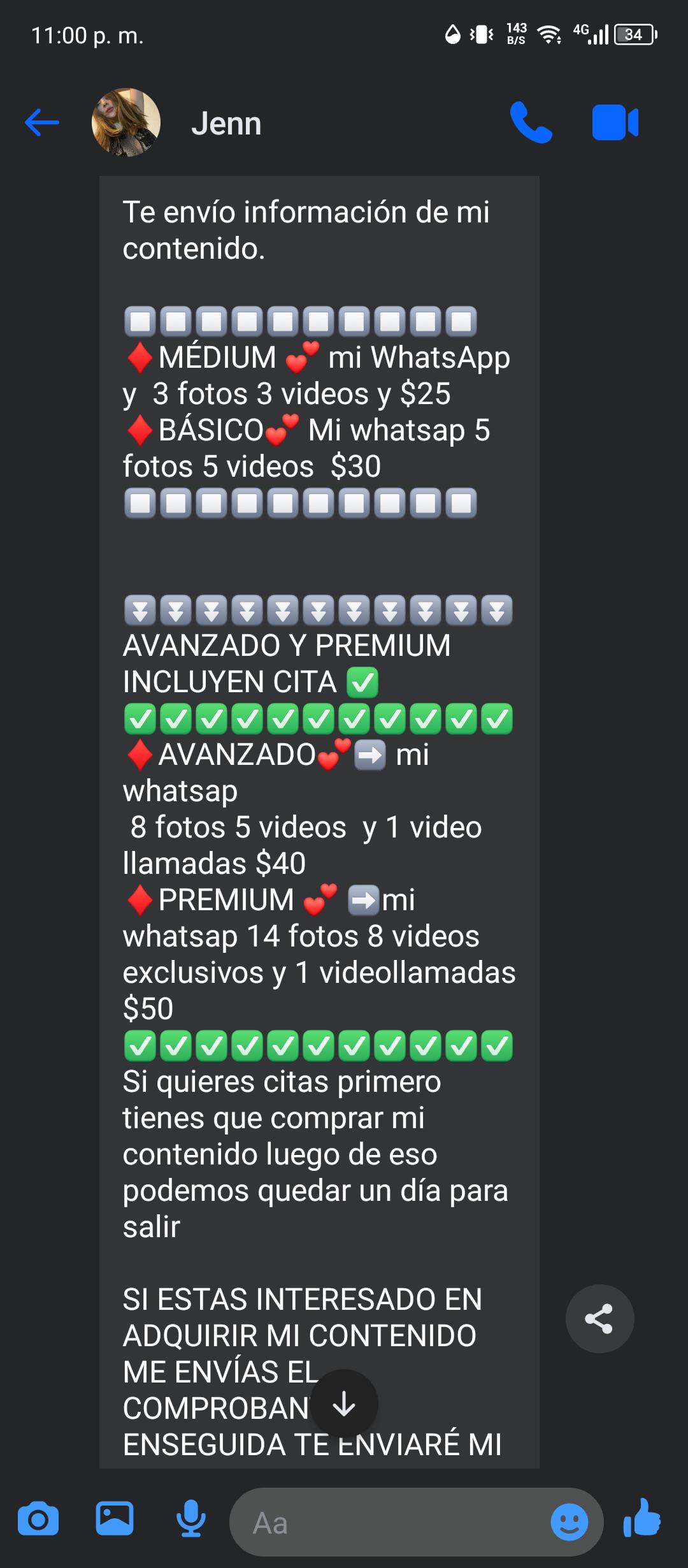
Task: Share the message via share button
Action: pyautogui.click(x=599, y=1319)
